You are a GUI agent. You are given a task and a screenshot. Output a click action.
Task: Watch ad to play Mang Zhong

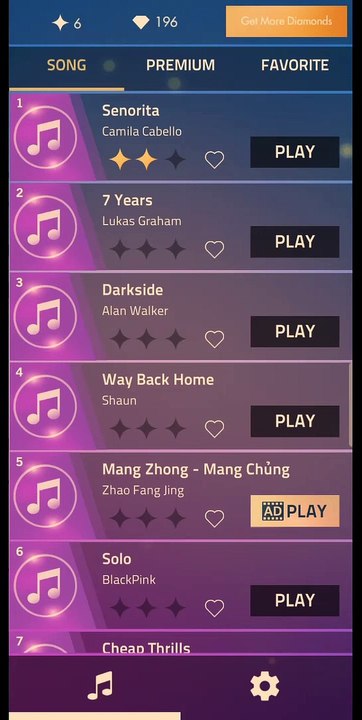(294, 511)
